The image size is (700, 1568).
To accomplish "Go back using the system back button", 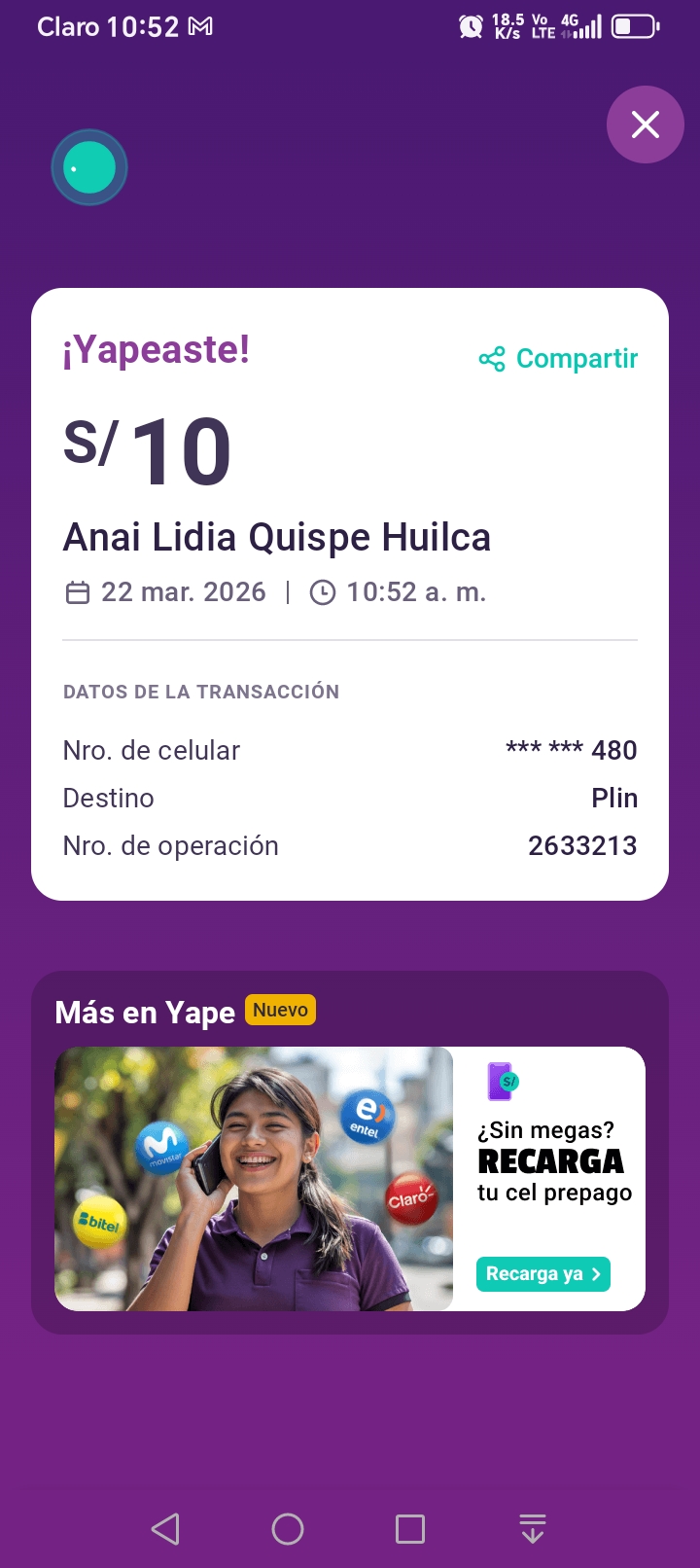I will pos(166,1529).
